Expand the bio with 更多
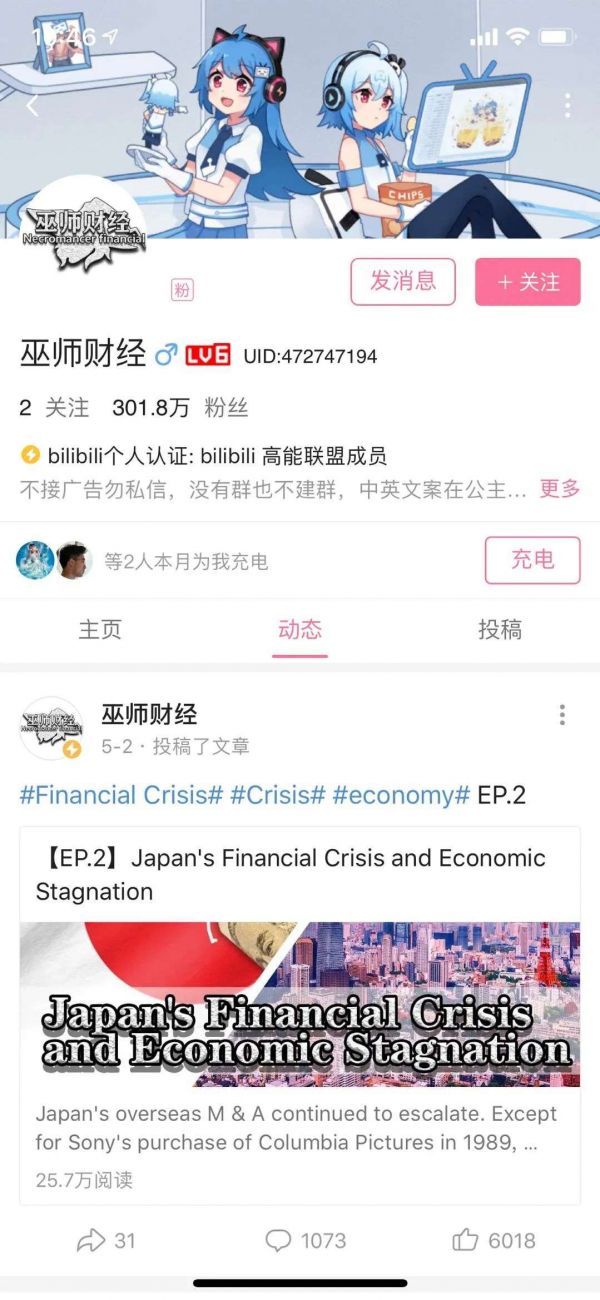 [x=560, y=489]
